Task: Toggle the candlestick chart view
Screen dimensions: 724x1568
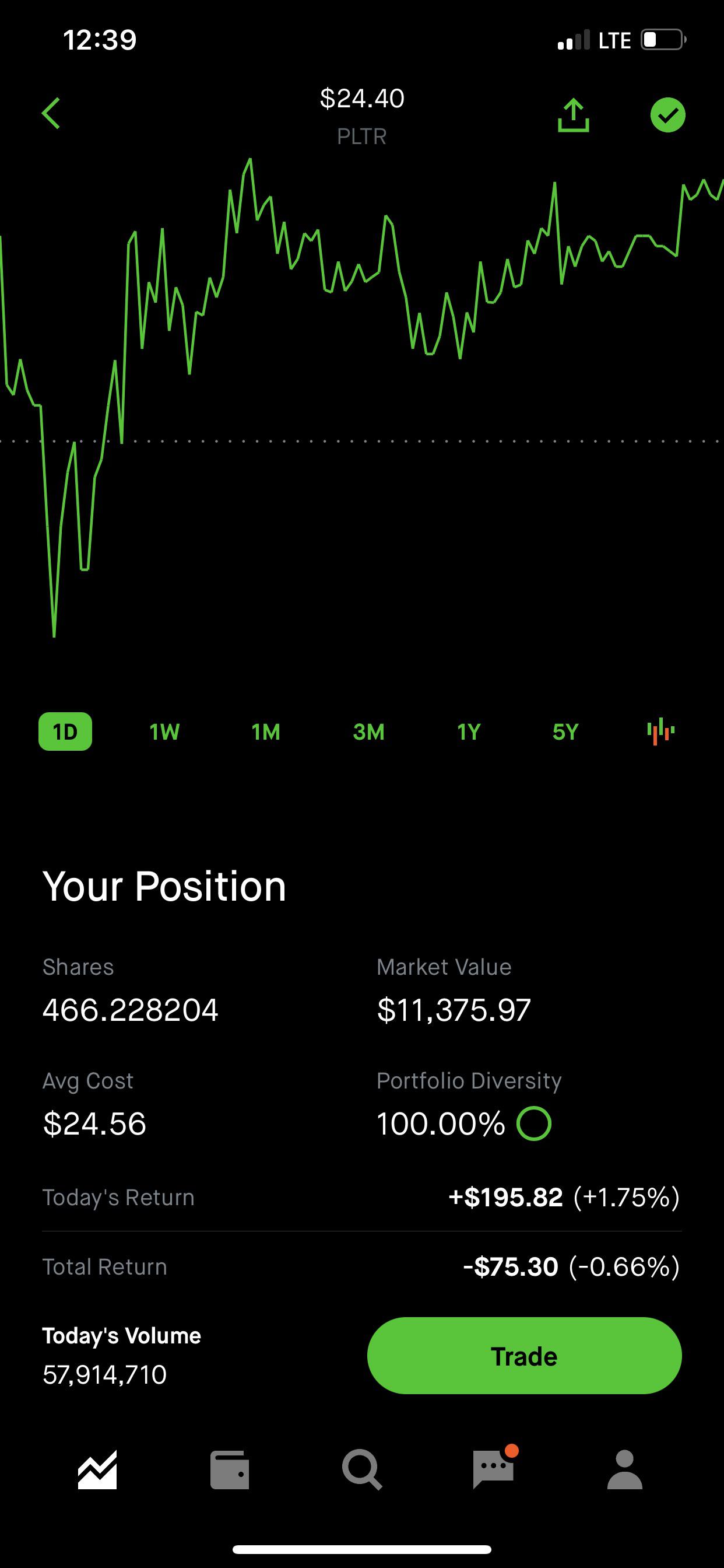Action: [660, 731]
